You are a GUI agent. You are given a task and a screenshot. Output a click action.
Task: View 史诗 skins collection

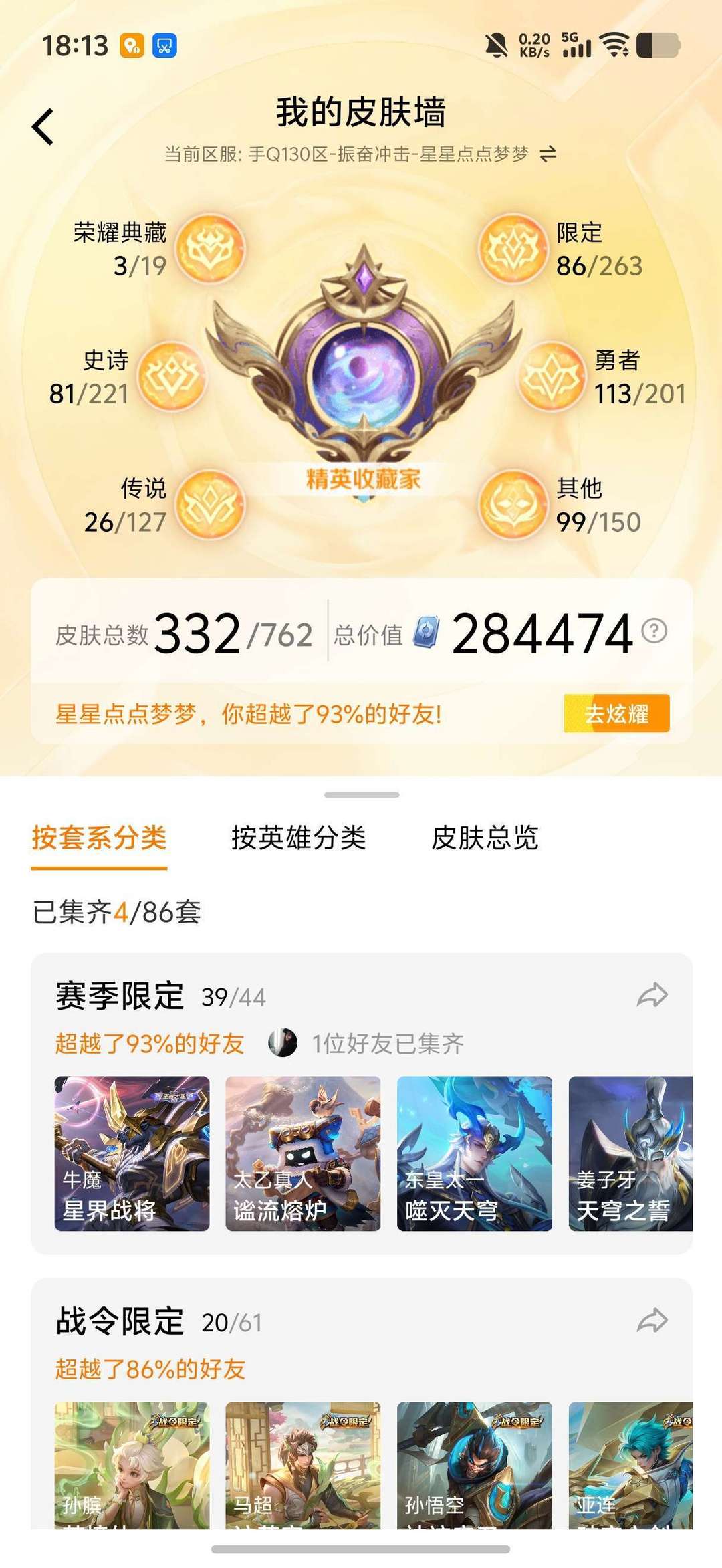pyautogui.click(x=172, y=376)
